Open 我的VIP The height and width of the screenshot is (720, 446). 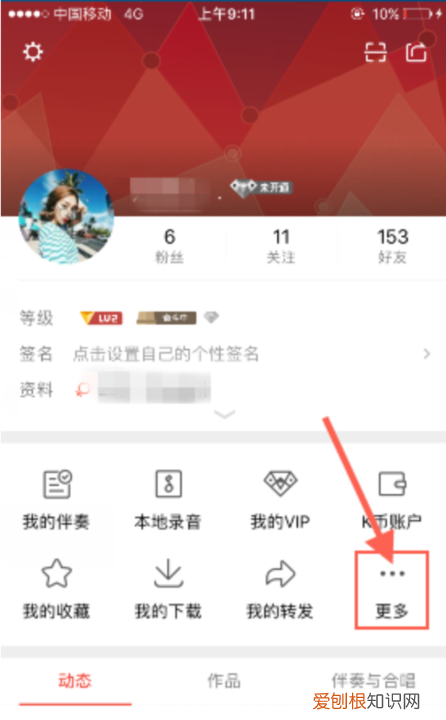[280, 500]
